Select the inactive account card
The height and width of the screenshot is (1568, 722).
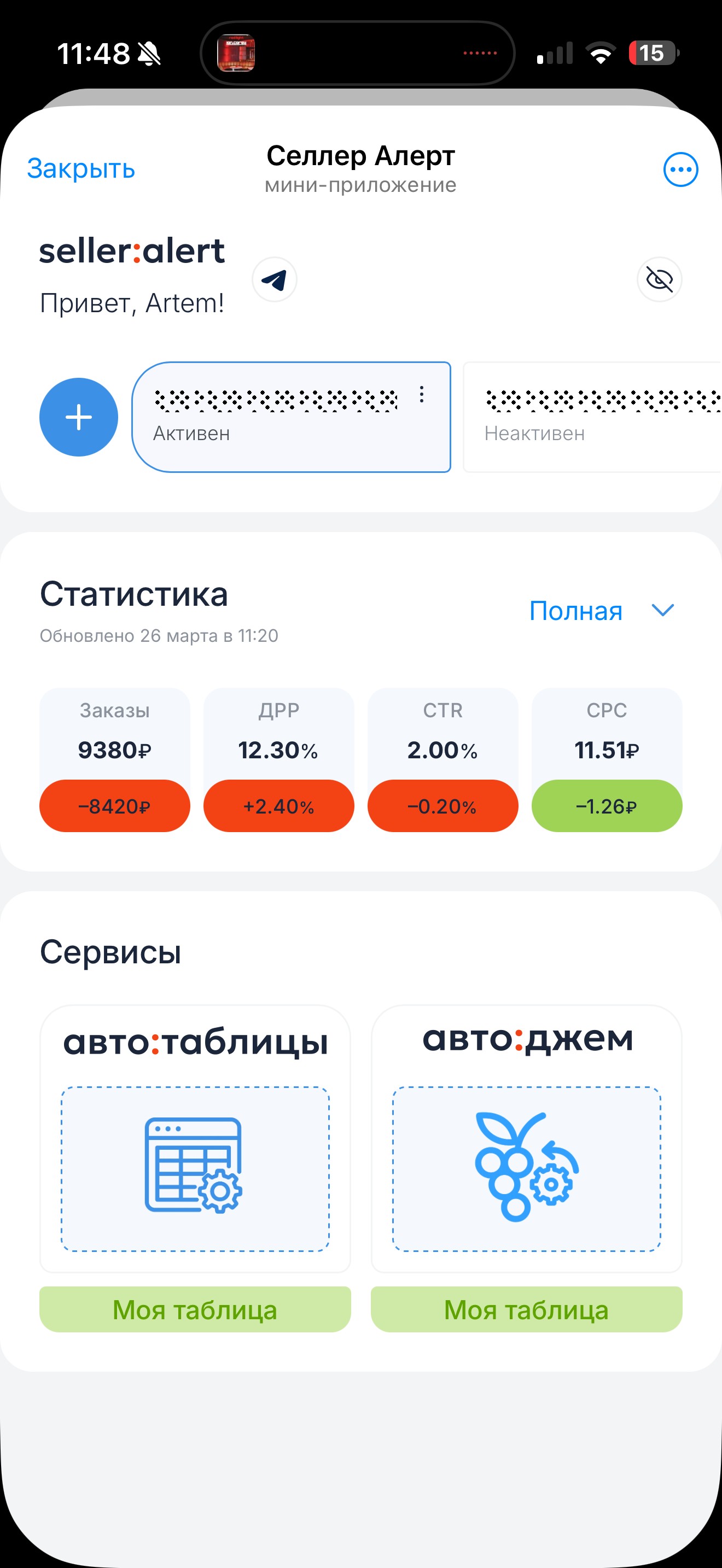pos(592,417)
